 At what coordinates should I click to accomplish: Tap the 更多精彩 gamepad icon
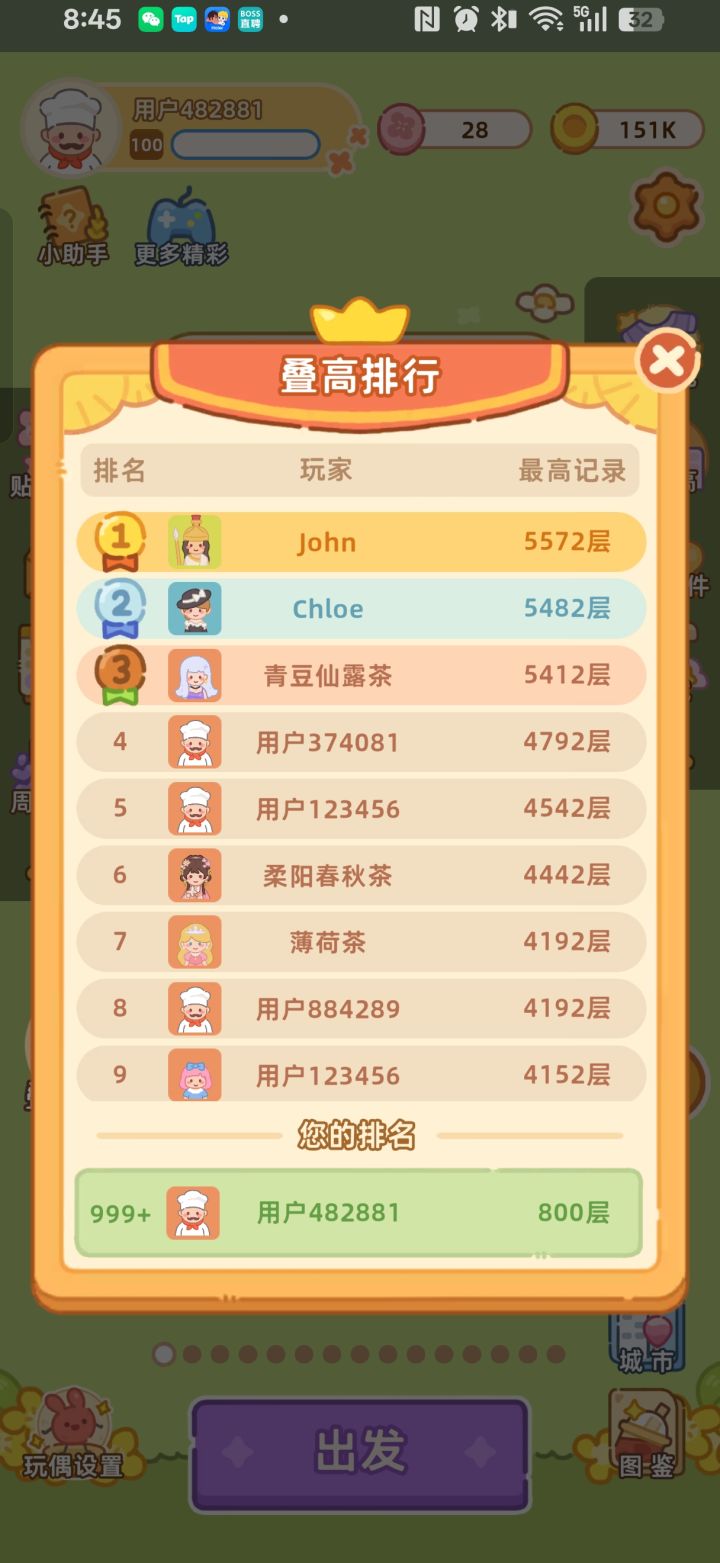(x=180, y=215)
